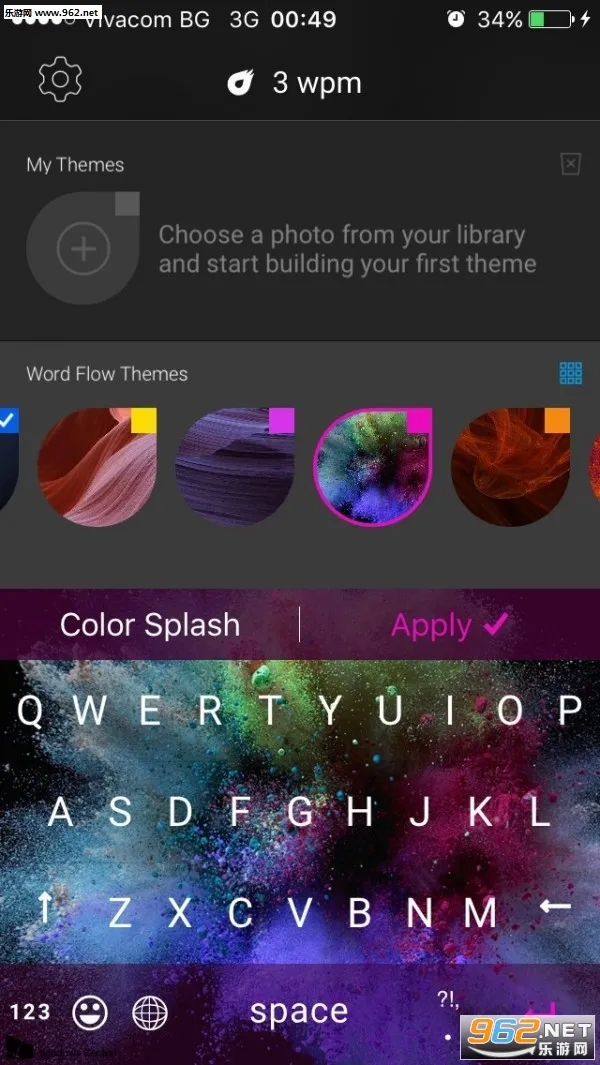This screenshot has width=600, height=1065.
Task: Tap the globe key to switch keyboards
Action: click(149, 1014)
